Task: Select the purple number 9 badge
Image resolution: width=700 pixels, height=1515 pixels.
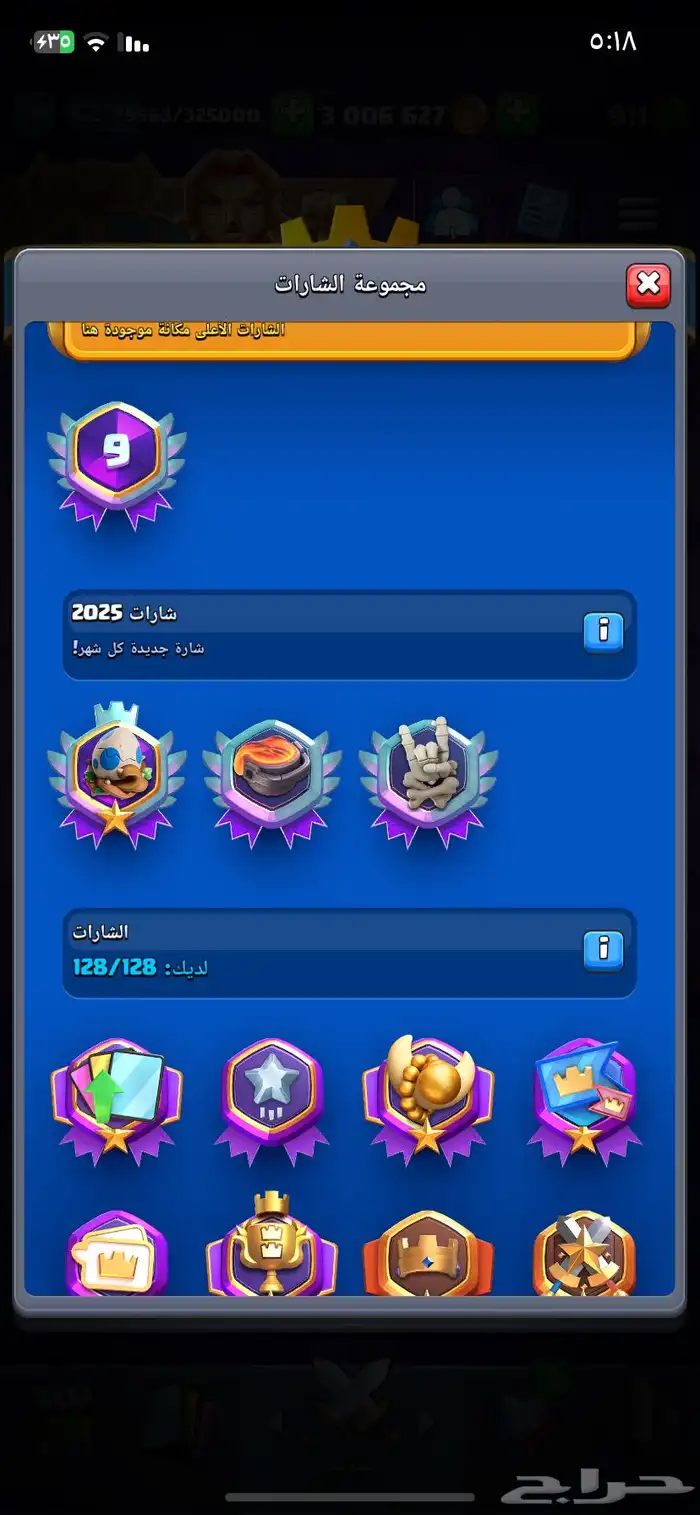Action: (116, 466)
